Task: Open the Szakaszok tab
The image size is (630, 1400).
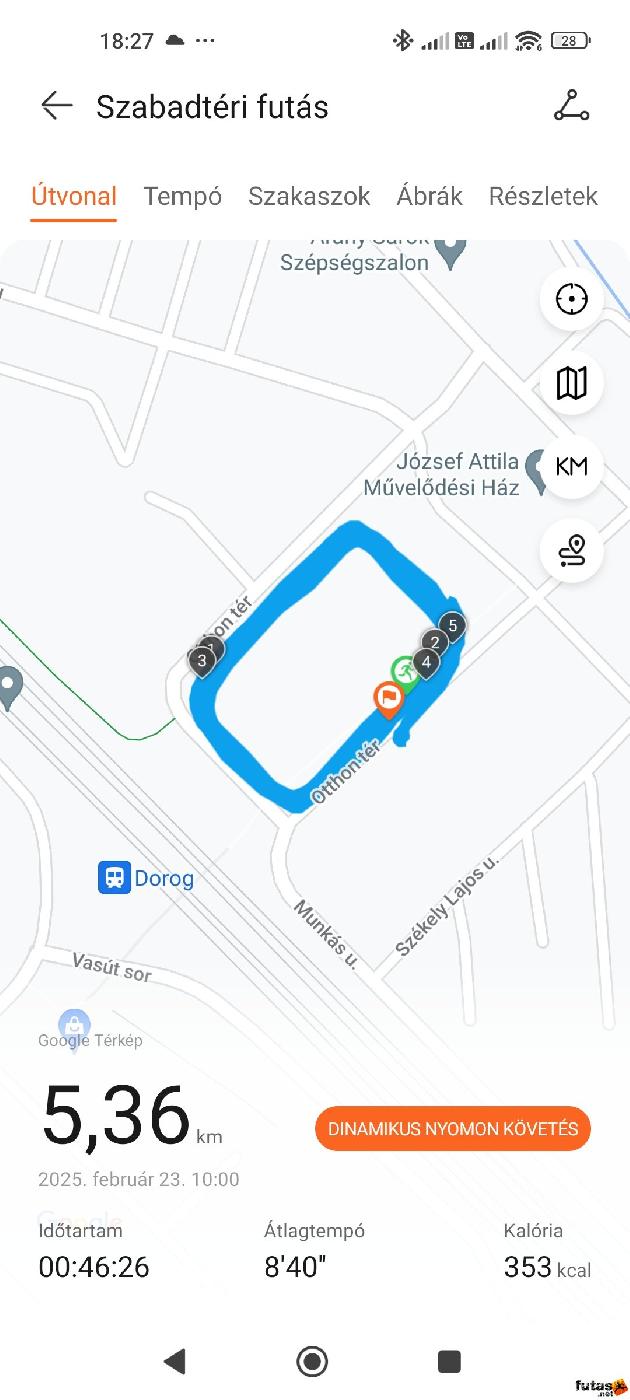Action: click(309, 196)
